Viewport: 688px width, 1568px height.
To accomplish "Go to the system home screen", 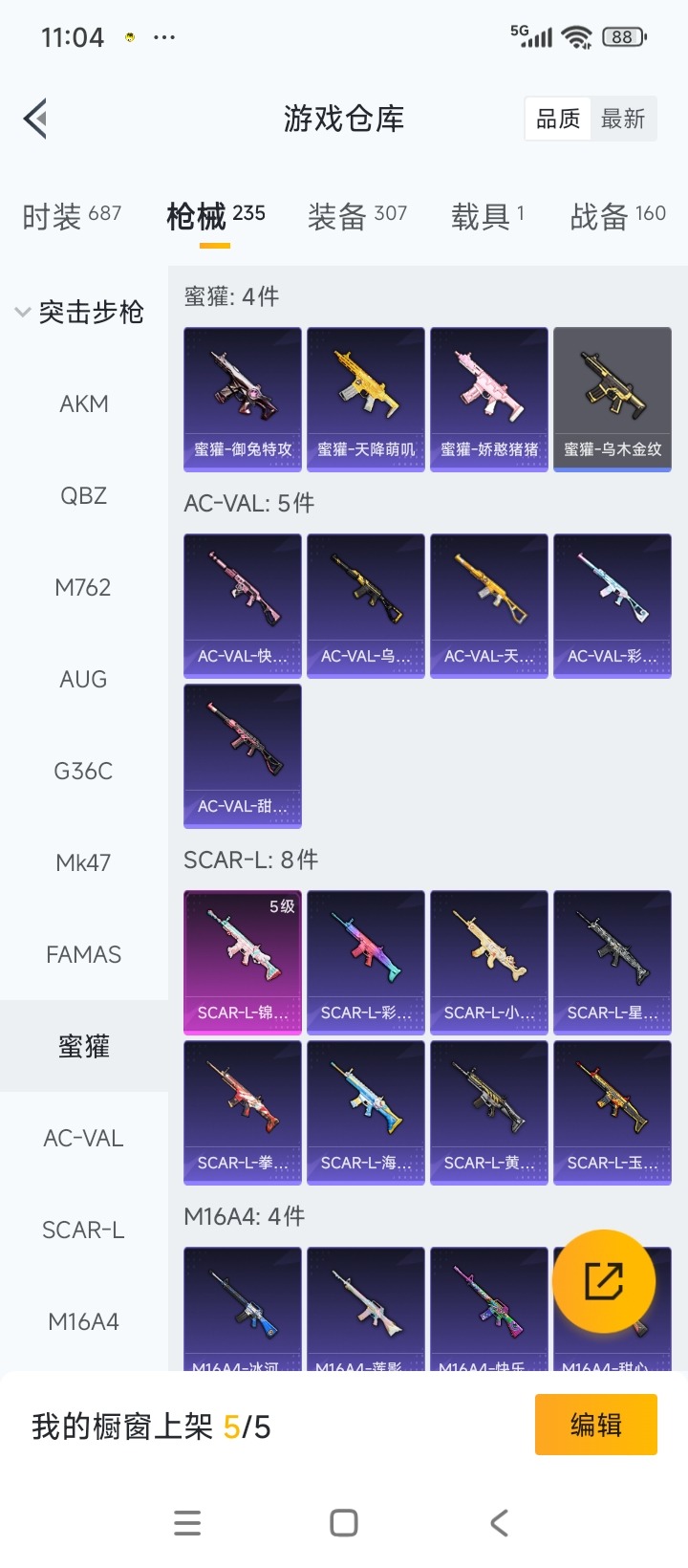I will (x=344, y=1523).
